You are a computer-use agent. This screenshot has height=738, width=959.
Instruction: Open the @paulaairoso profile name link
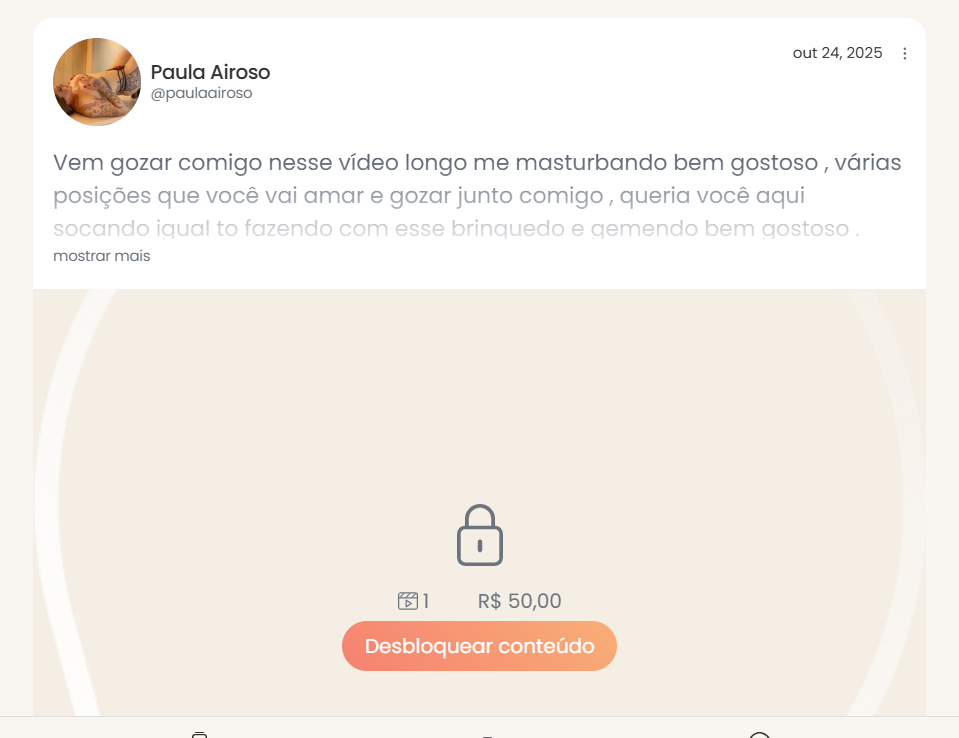[201, 94]
